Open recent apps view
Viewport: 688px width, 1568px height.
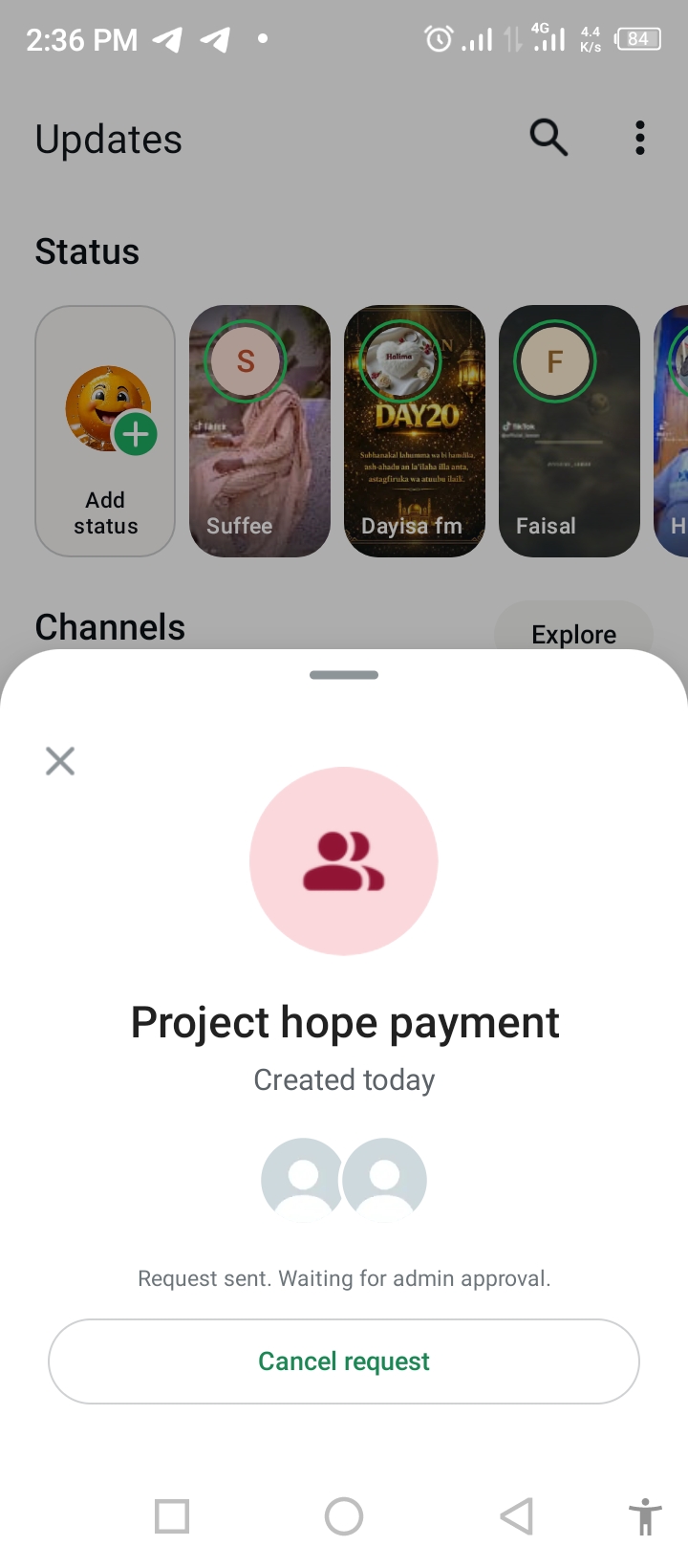coord(172,1515)
